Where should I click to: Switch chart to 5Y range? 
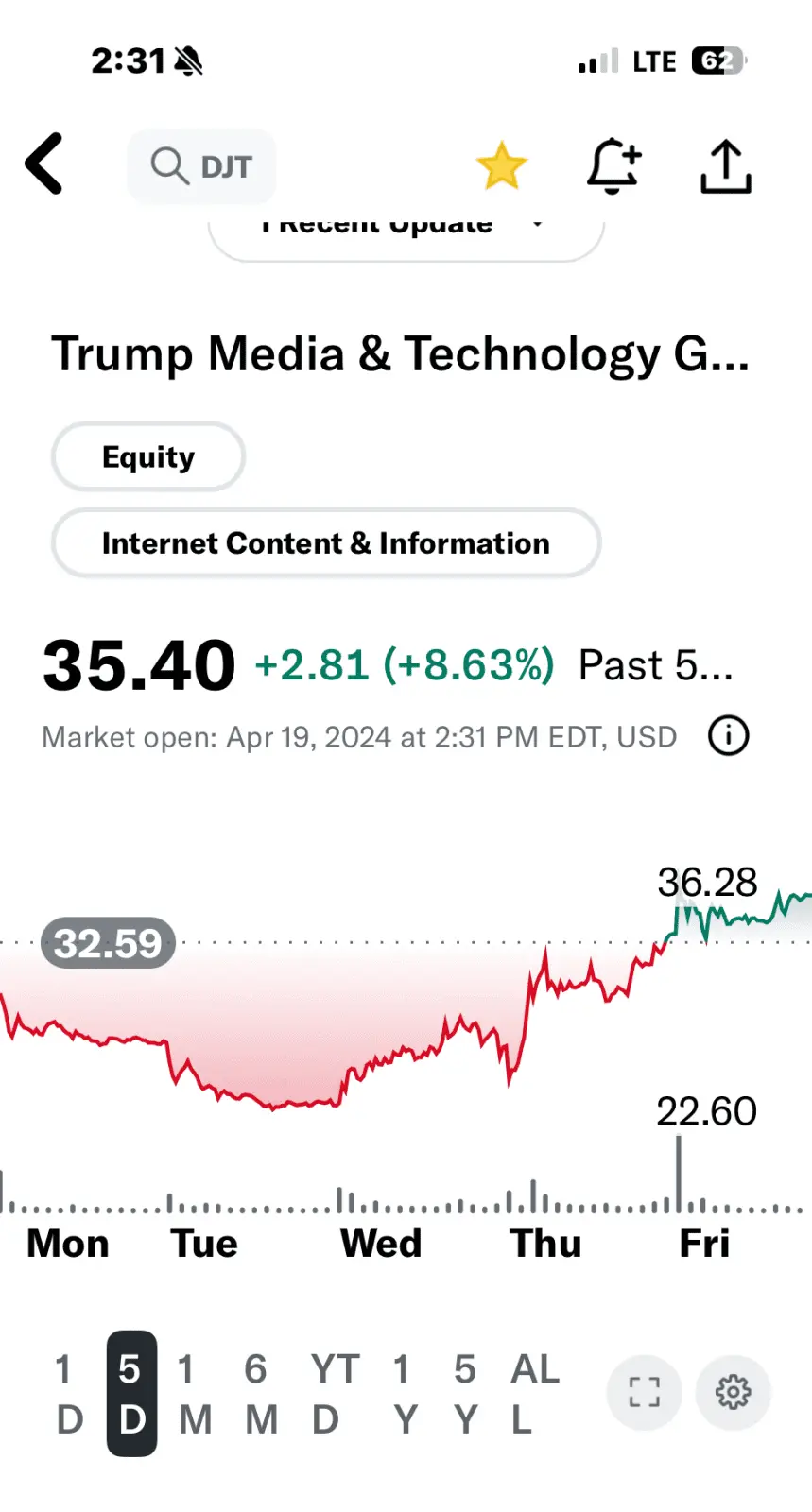464,1394
